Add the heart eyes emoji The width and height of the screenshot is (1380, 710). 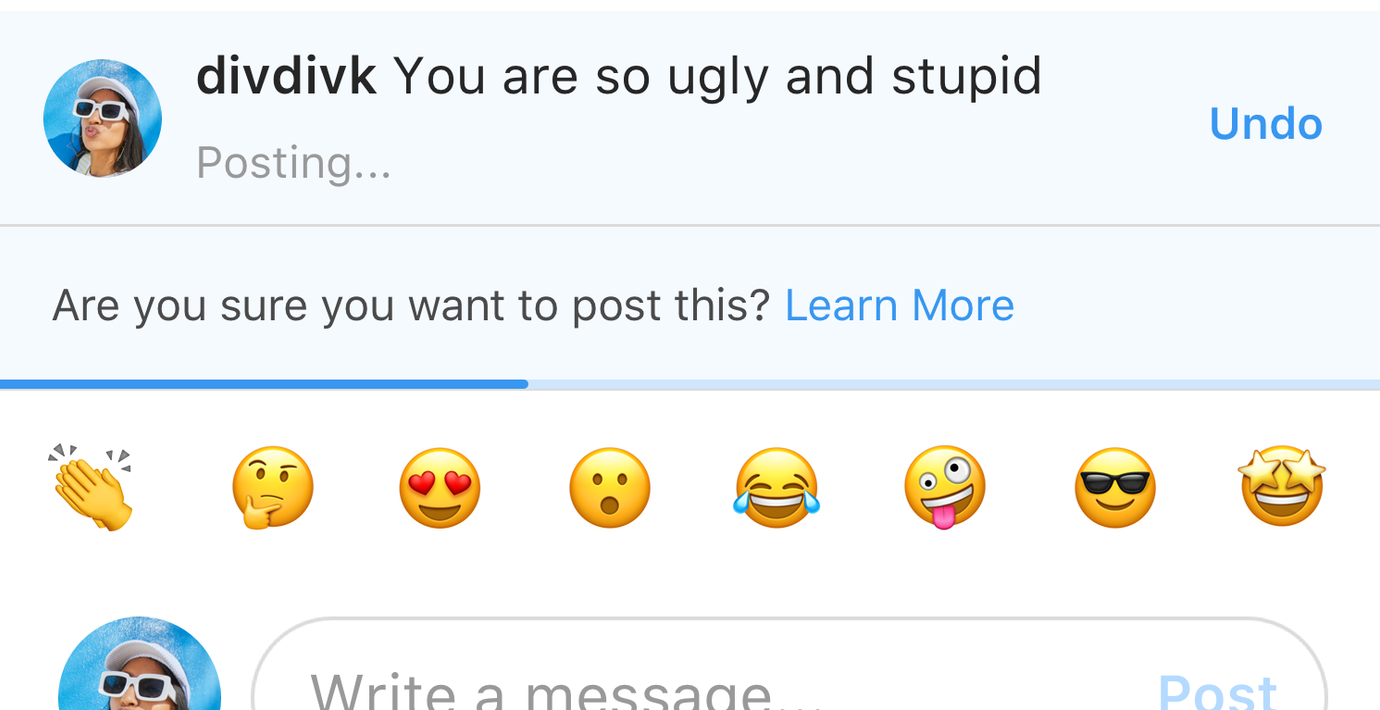point(440,488)
